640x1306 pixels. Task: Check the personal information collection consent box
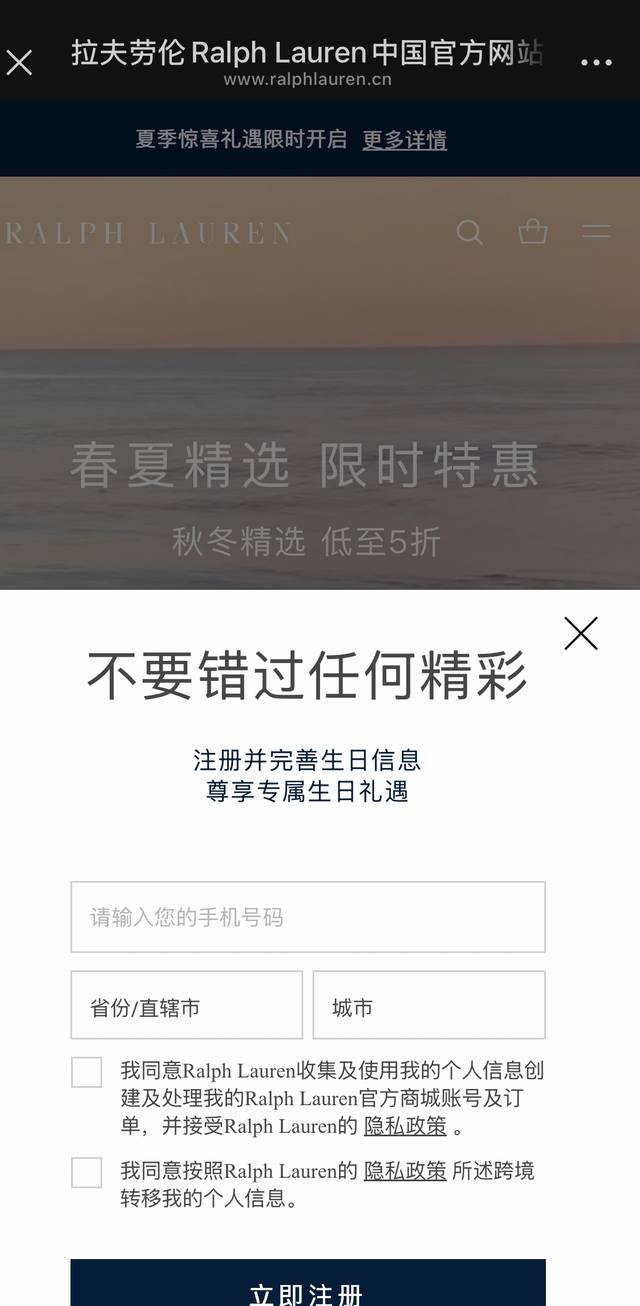[x=87, y=1073]
